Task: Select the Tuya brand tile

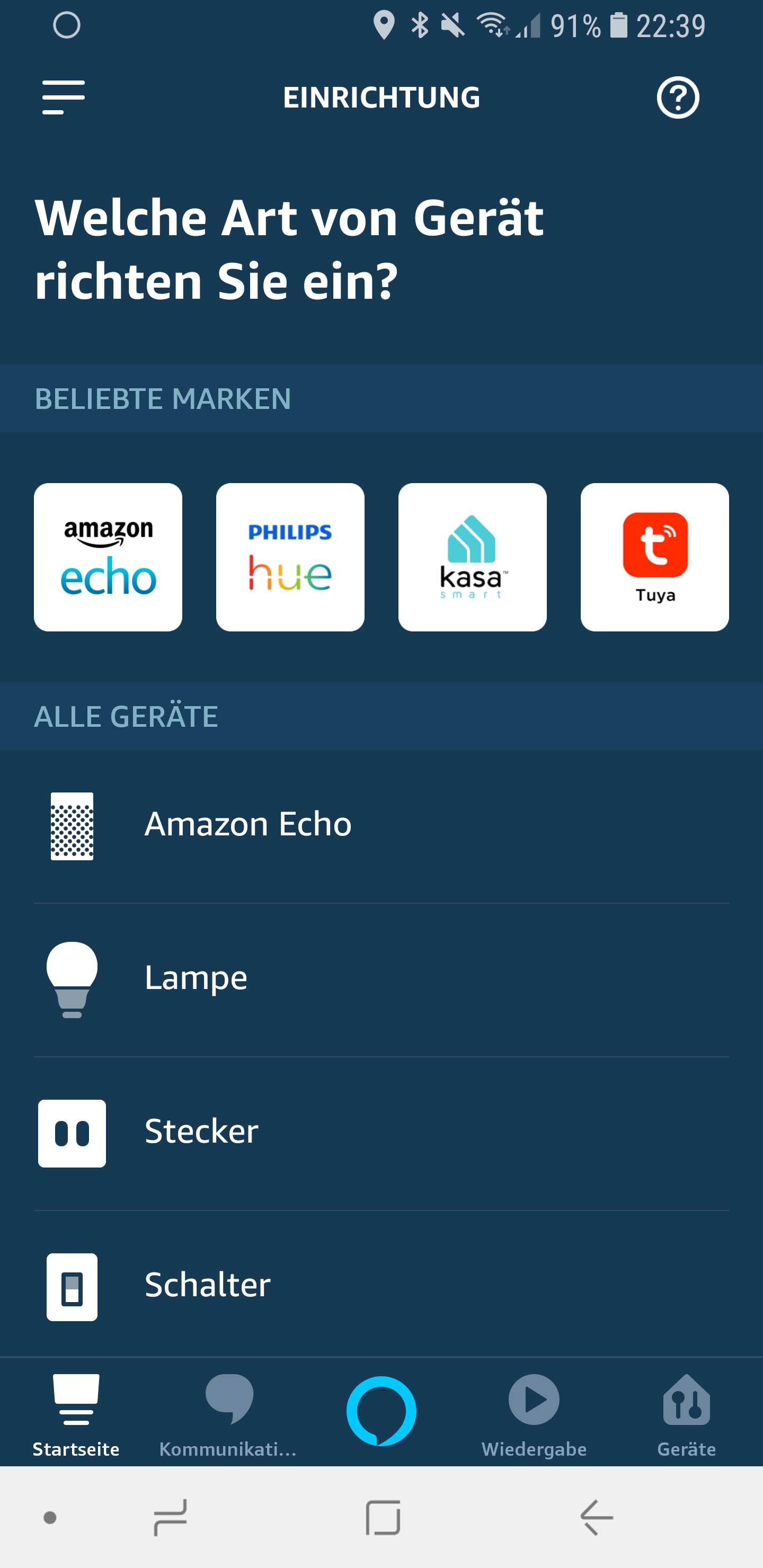Action: tap(654, 557)
